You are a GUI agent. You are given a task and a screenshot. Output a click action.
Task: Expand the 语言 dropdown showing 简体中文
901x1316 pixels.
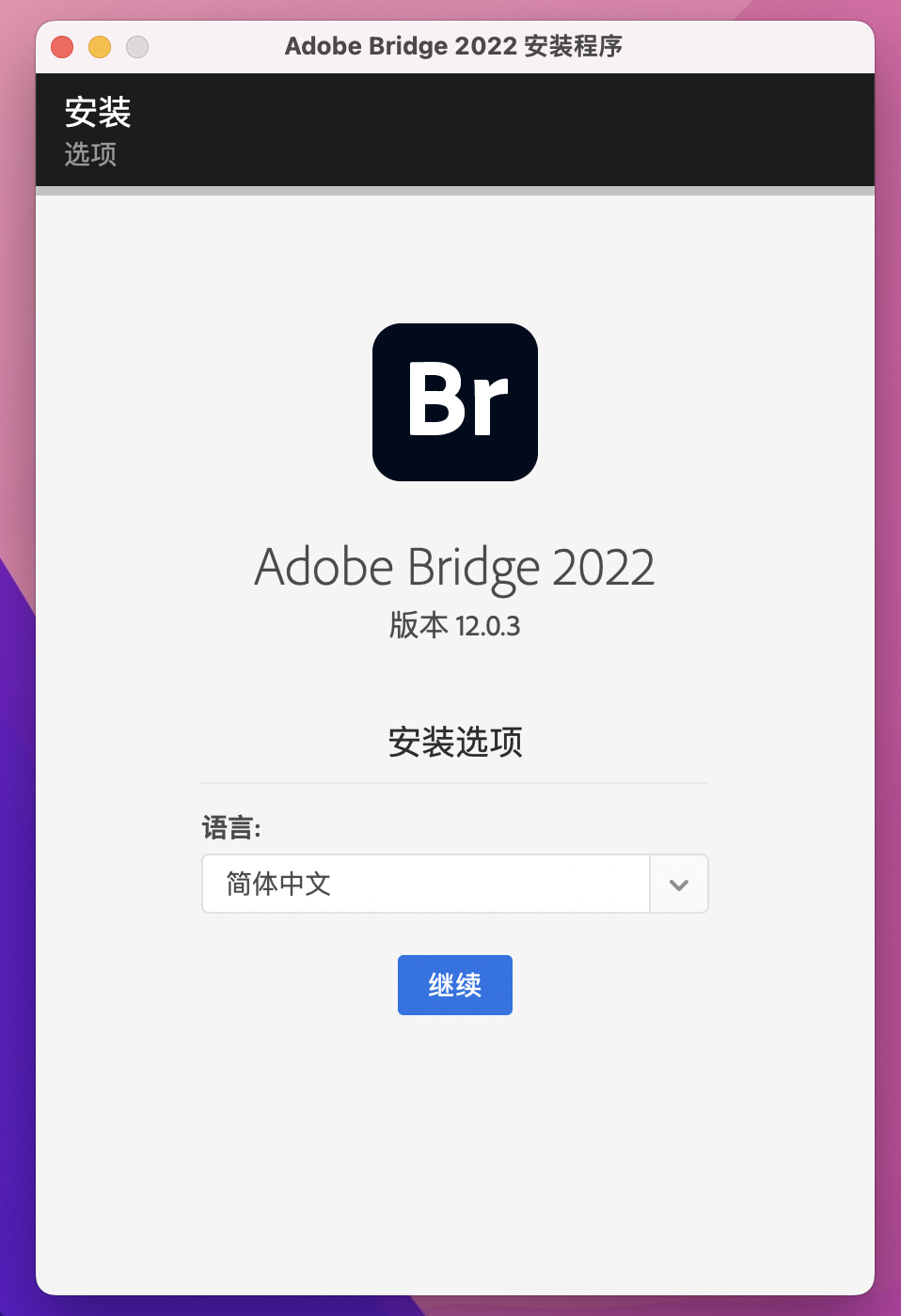(x=678, y=884)
